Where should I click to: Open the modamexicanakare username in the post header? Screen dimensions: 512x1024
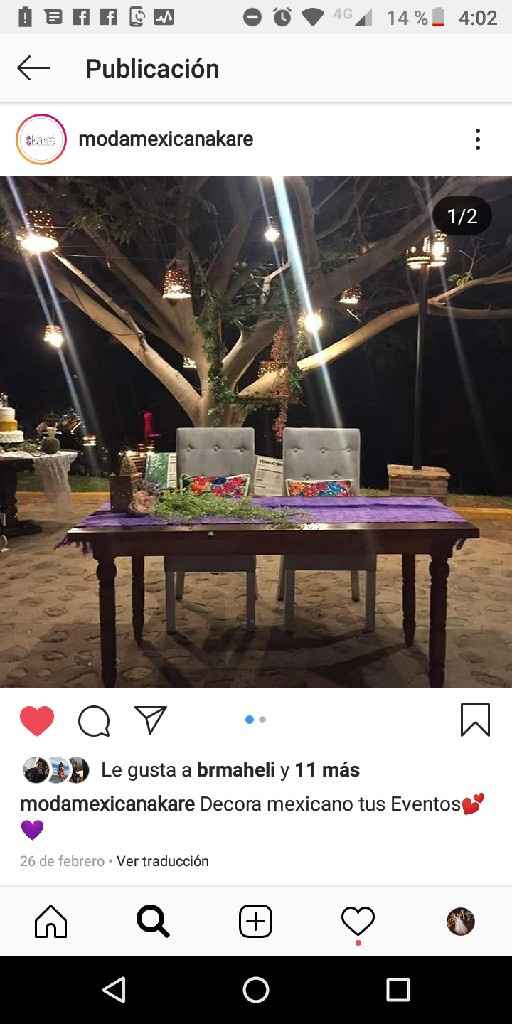166,139
